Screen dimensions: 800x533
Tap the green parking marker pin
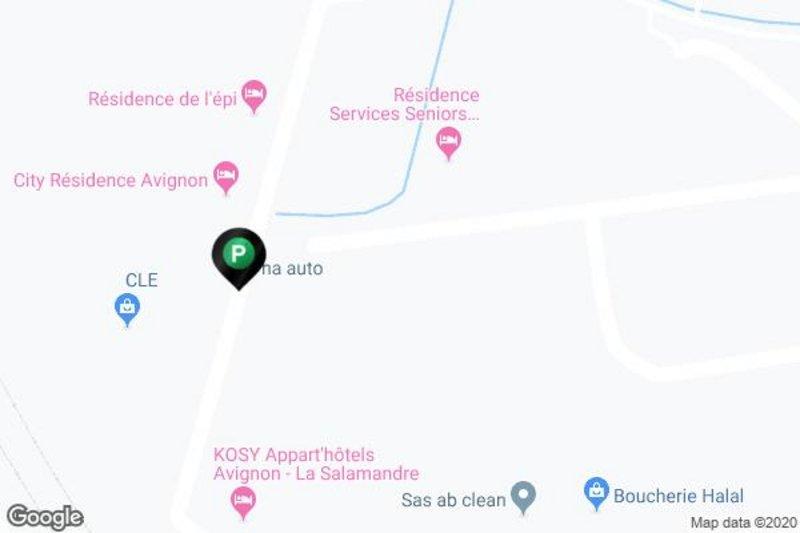coord(238,255)
